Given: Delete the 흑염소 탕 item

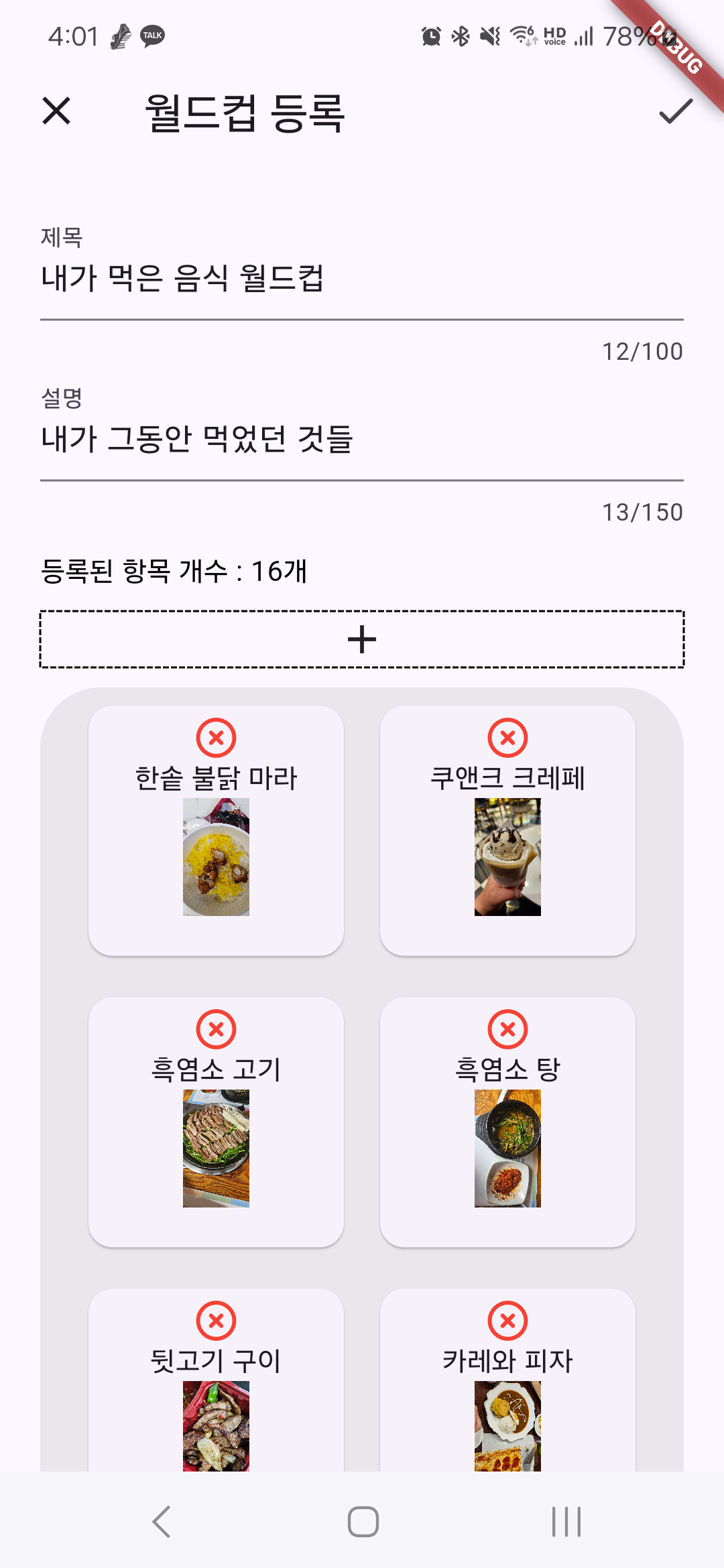Looking at the screenshot, I should tap(507, 1029).
